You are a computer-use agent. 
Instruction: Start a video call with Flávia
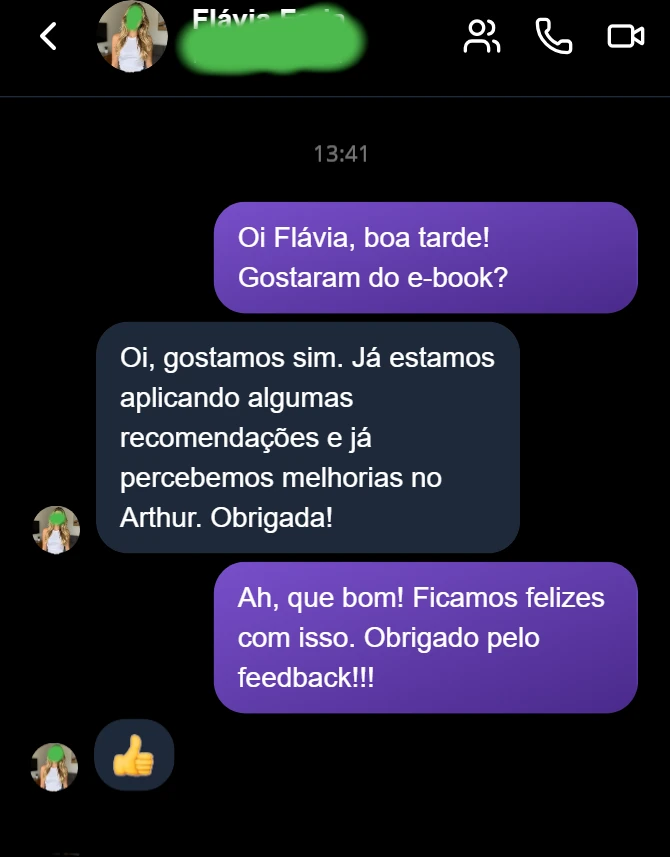tap(625, 37)
